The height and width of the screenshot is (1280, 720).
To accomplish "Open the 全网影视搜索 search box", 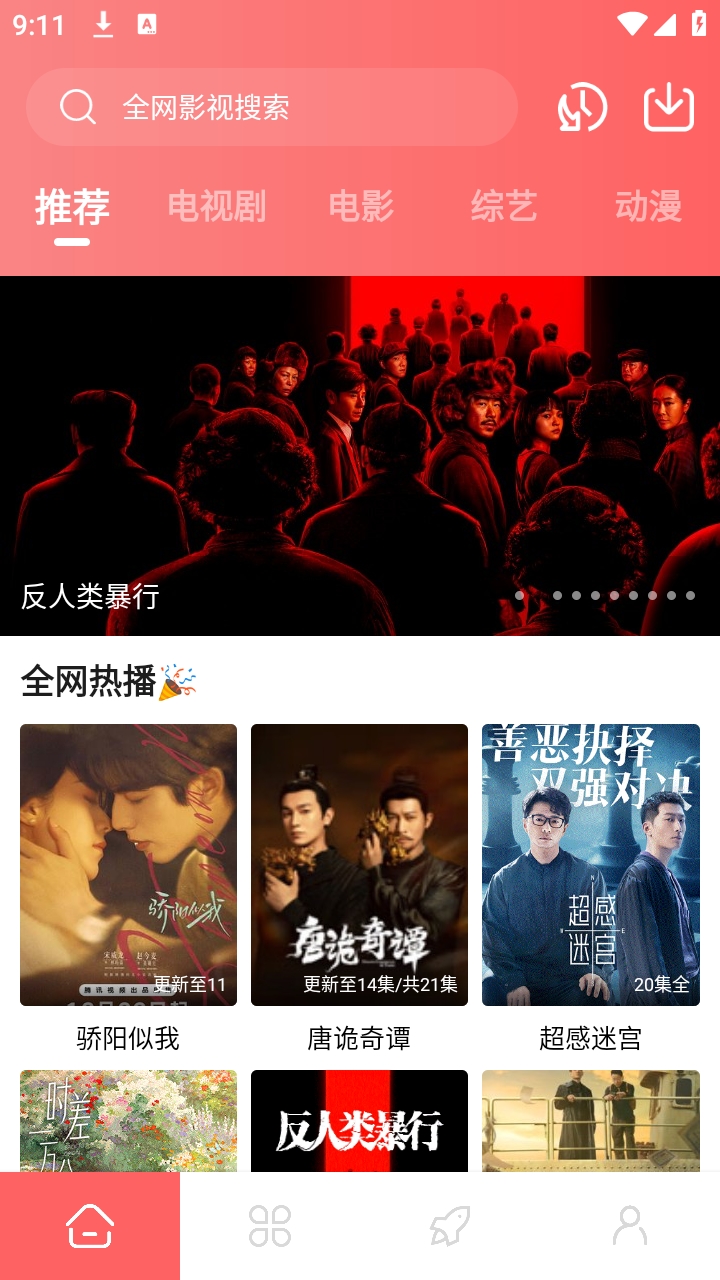I will [x=270, y=107].
